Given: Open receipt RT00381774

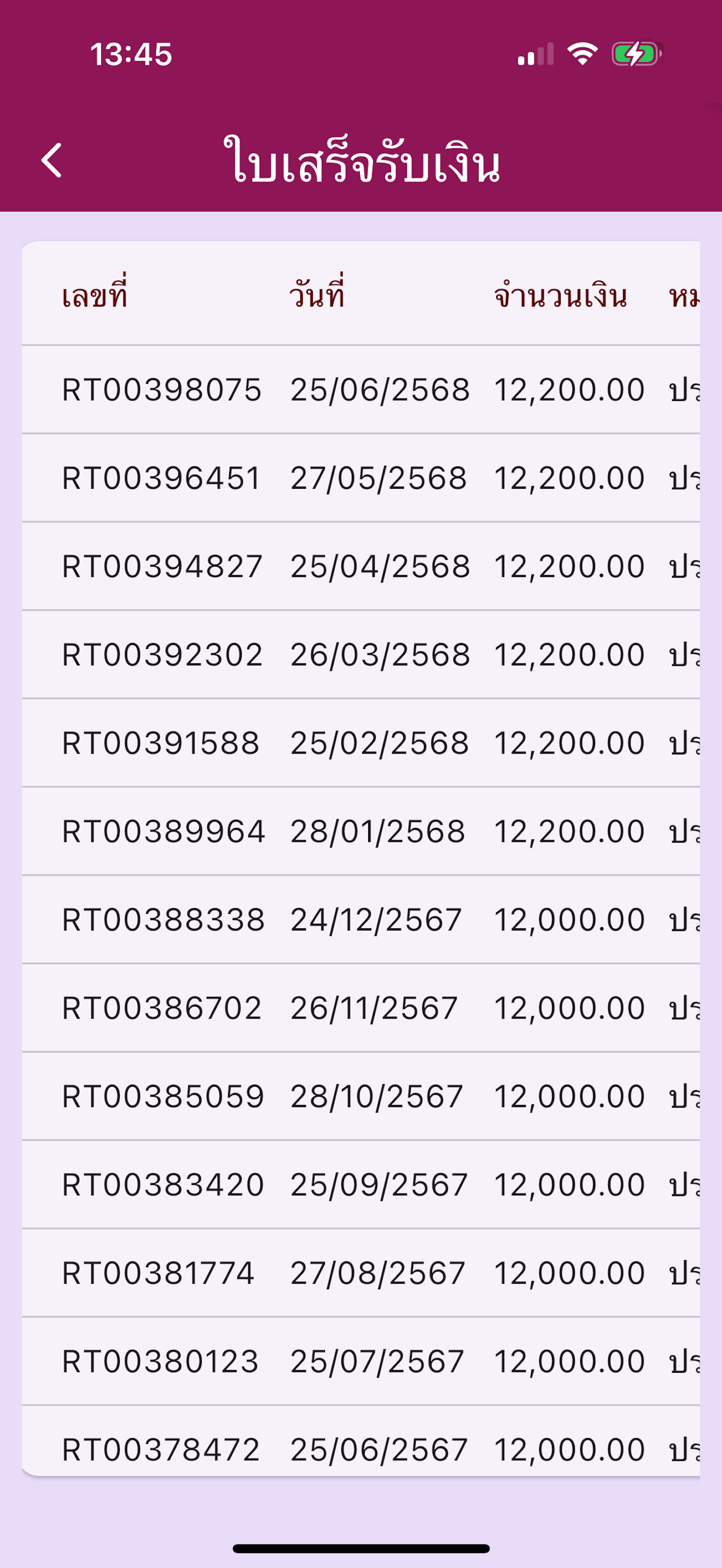Looking at the screenshot, I should pyautogui.click(x=361, y=1272).
